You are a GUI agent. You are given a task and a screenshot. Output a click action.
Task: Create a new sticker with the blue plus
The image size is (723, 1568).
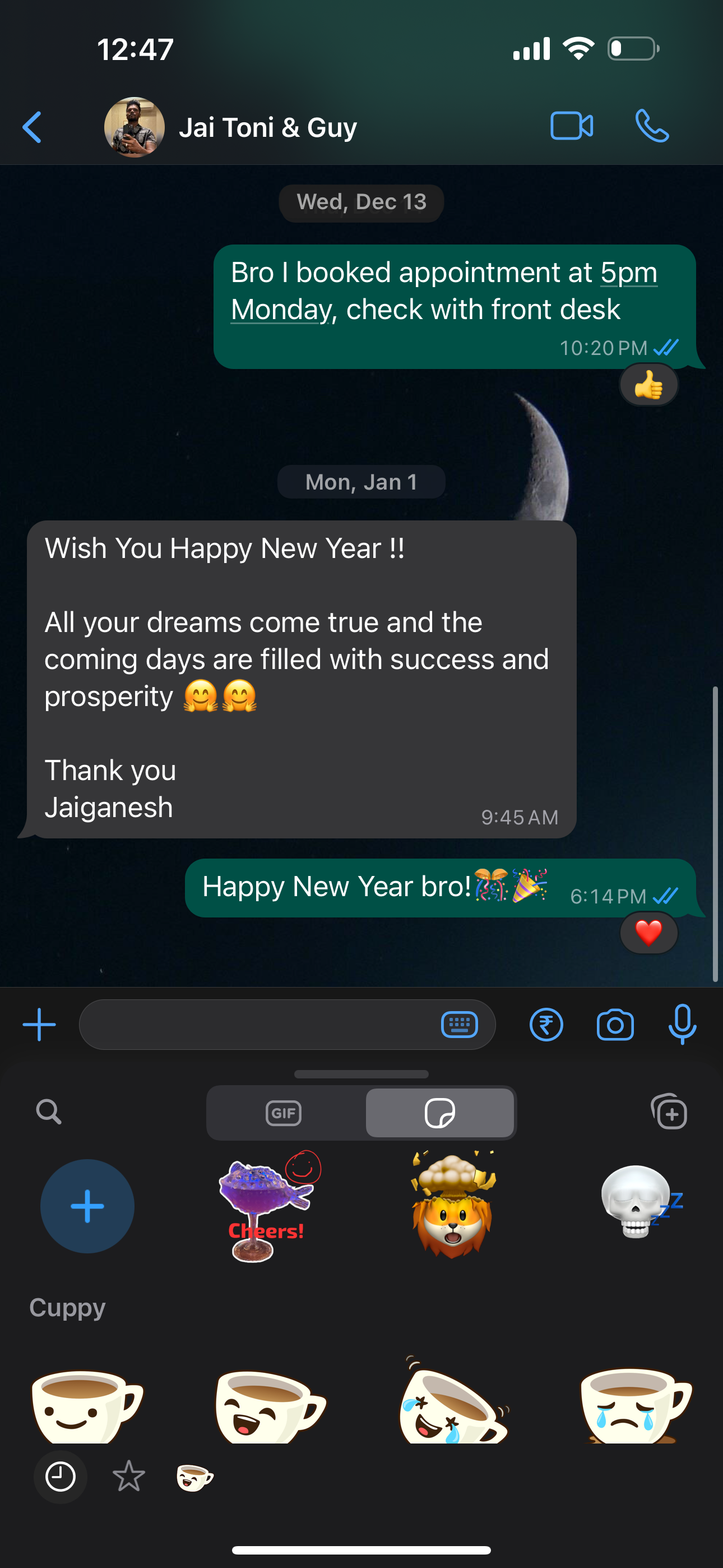click(x=87, y=1206)
